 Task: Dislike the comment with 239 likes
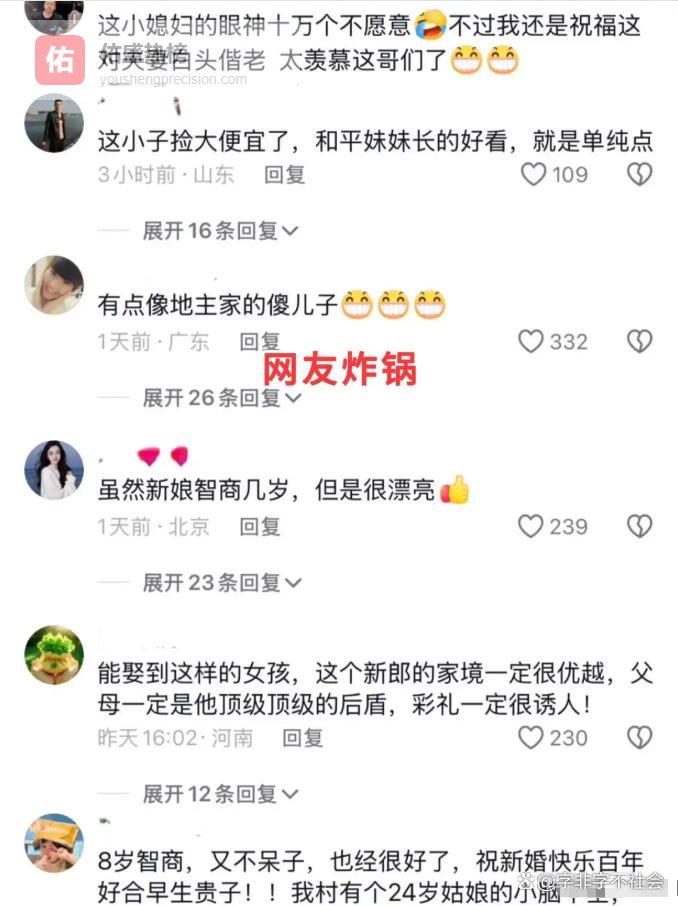pos(639,526)
